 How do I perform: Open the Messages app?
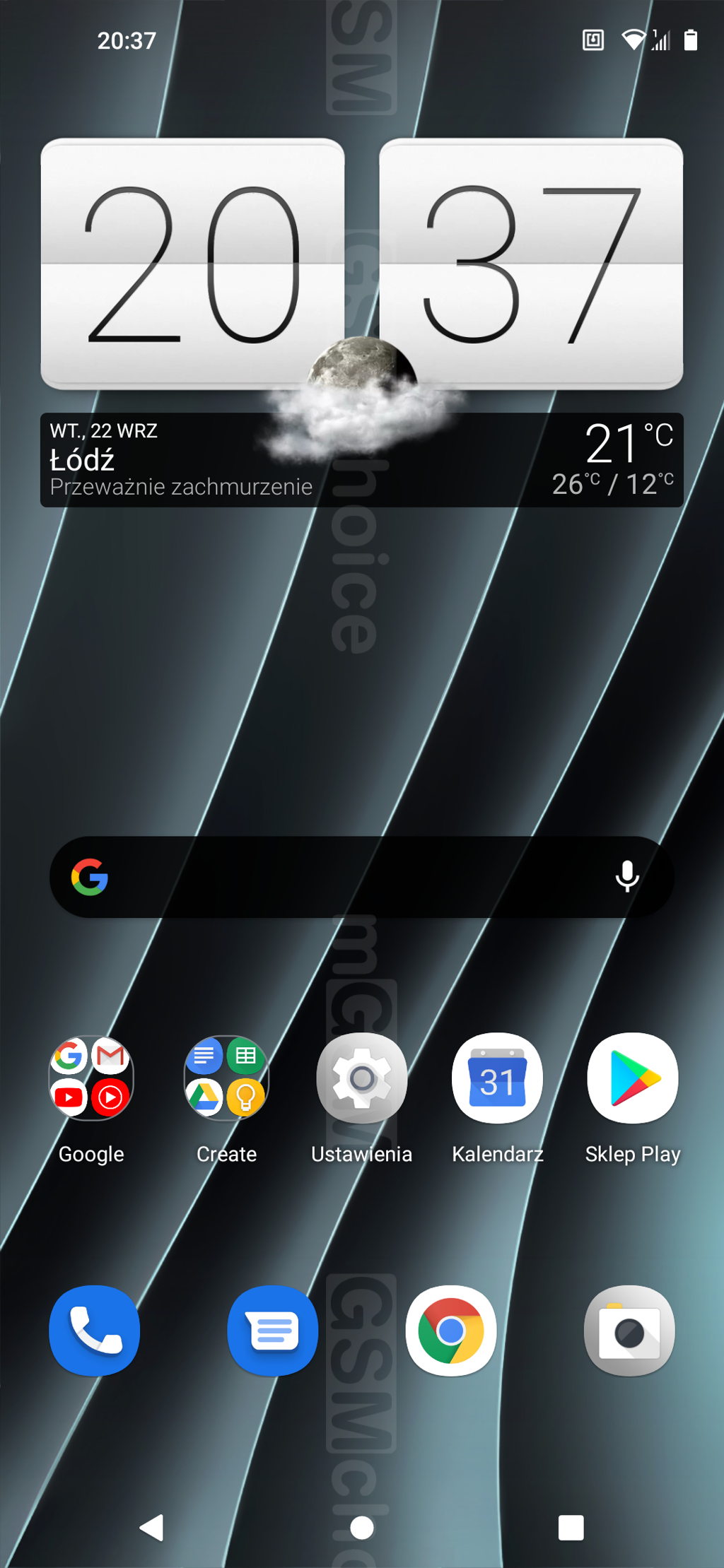pyautogui.click(x=273, y=1331)
